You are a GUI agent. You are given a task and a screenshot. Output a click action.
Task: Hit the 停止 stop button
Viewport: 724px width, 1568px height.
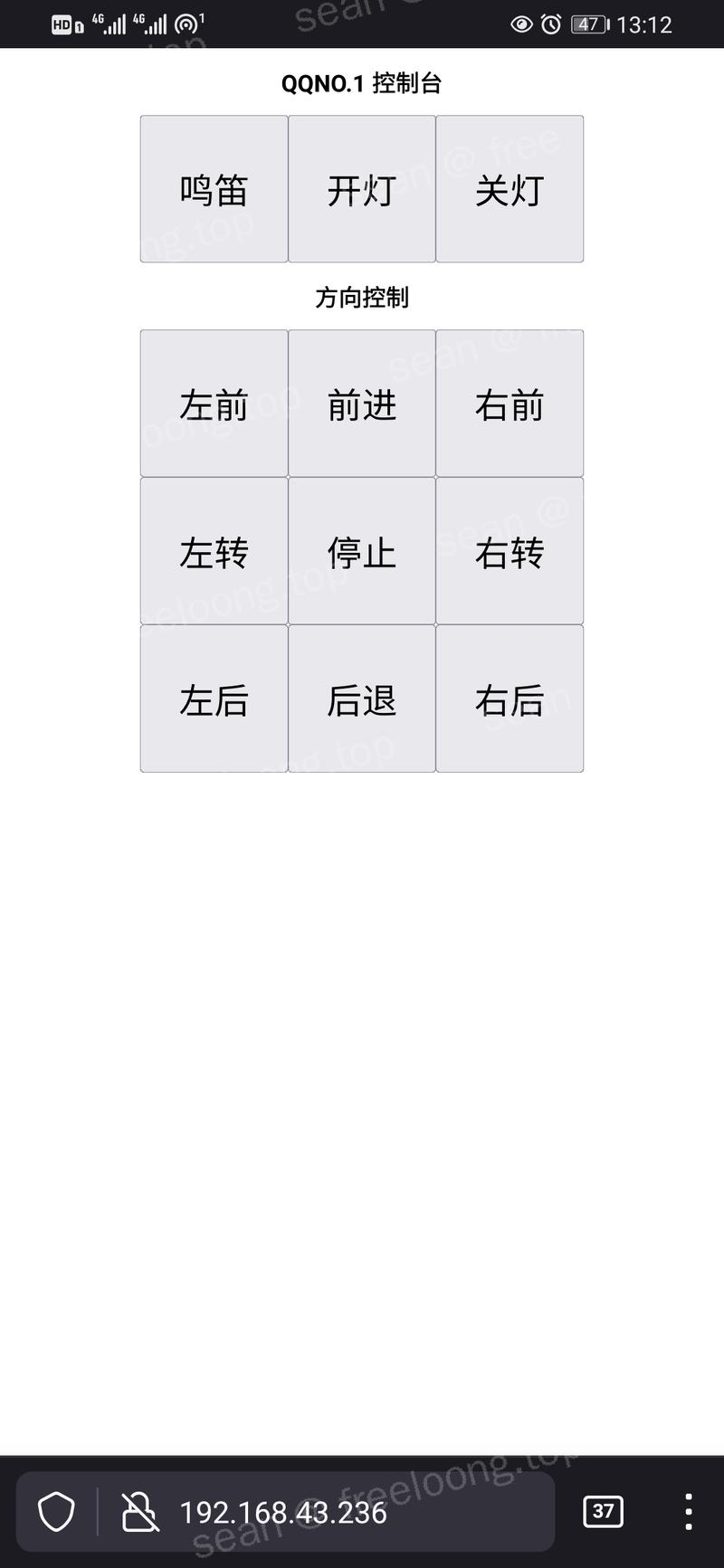pos(361,551)
